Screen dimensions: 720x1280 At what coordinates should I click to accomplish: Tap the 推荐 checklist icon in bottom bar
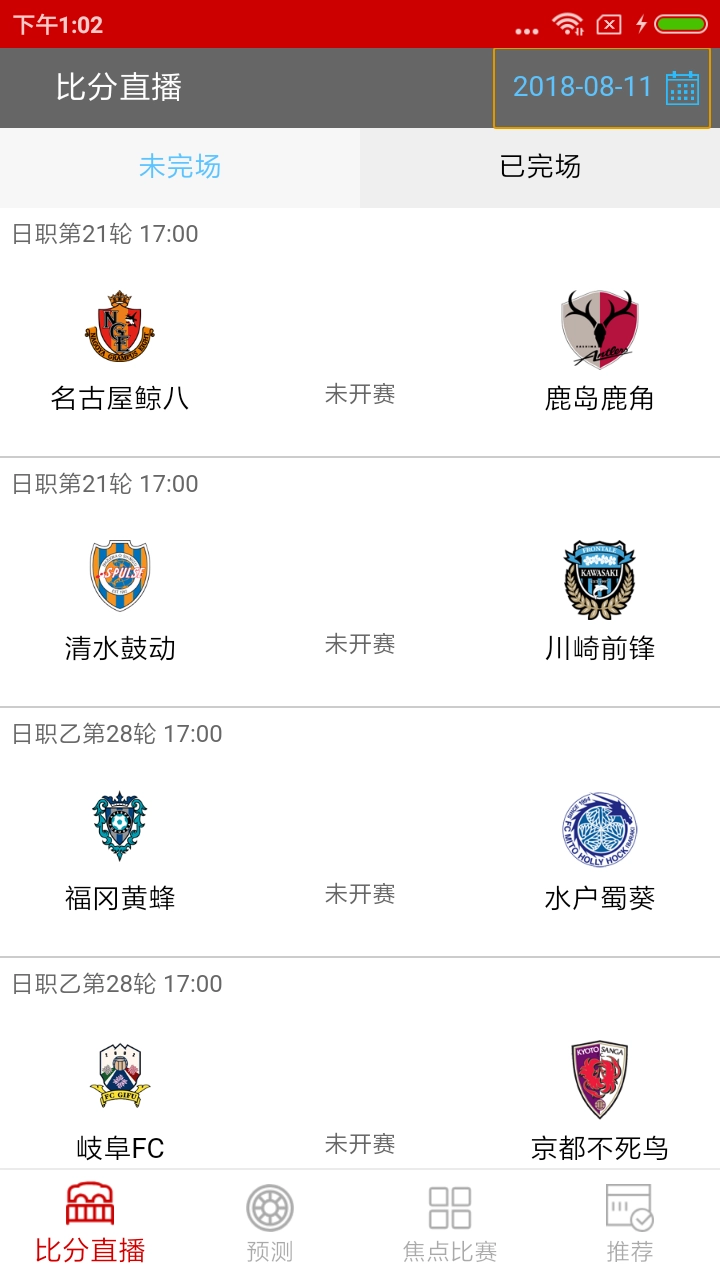[x=630, y=1207]
